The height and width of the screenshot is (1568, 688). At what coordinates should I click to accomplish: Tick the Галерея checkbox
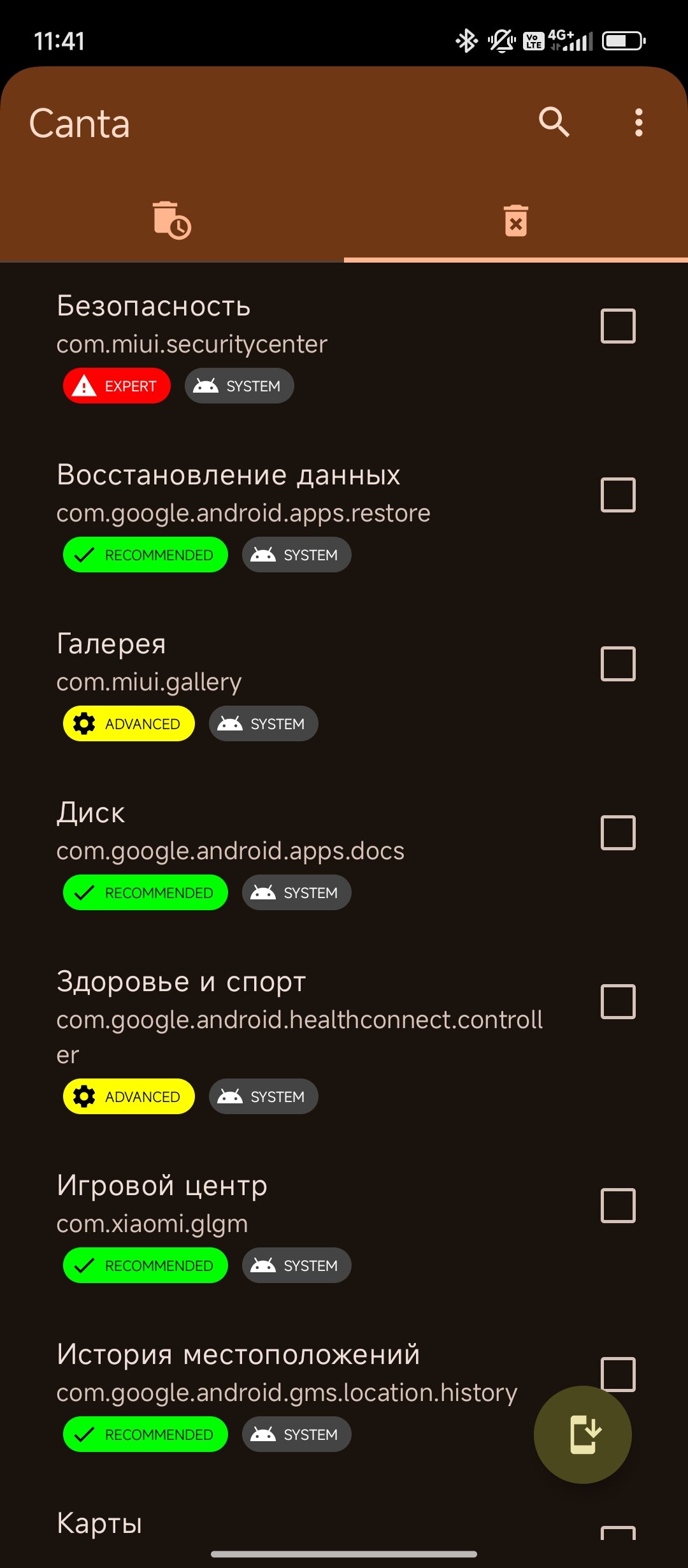click(618, 664)
